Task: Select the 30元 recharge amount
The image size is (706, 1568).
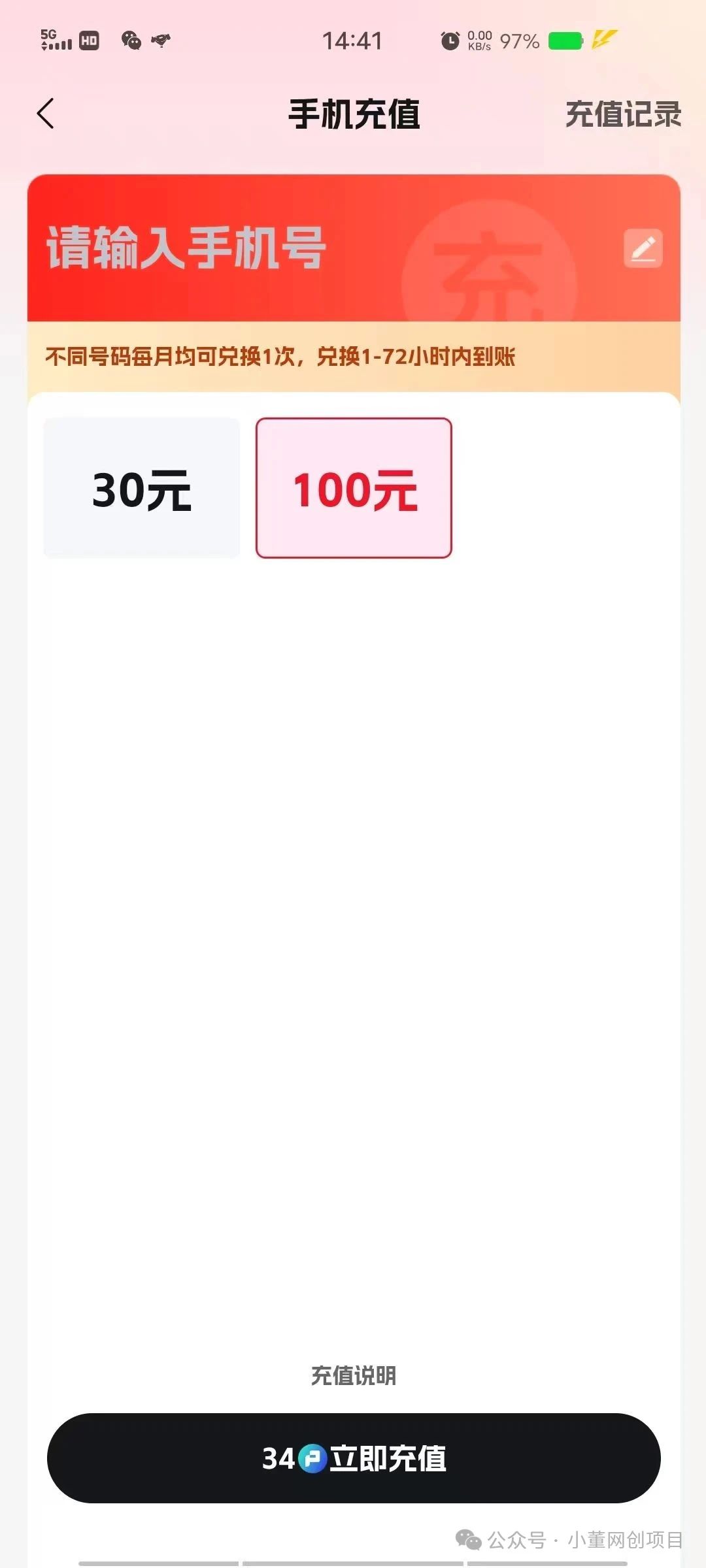Action: tap(141, 488)
